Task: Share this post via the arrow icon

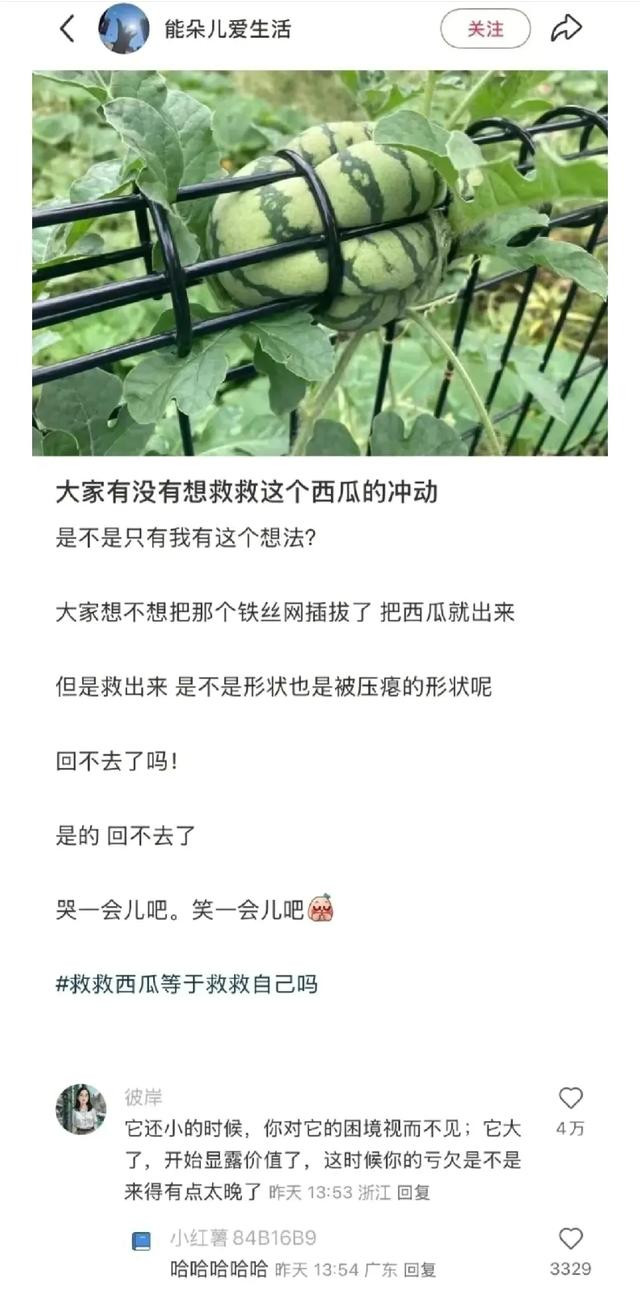Action: (566, 29)
